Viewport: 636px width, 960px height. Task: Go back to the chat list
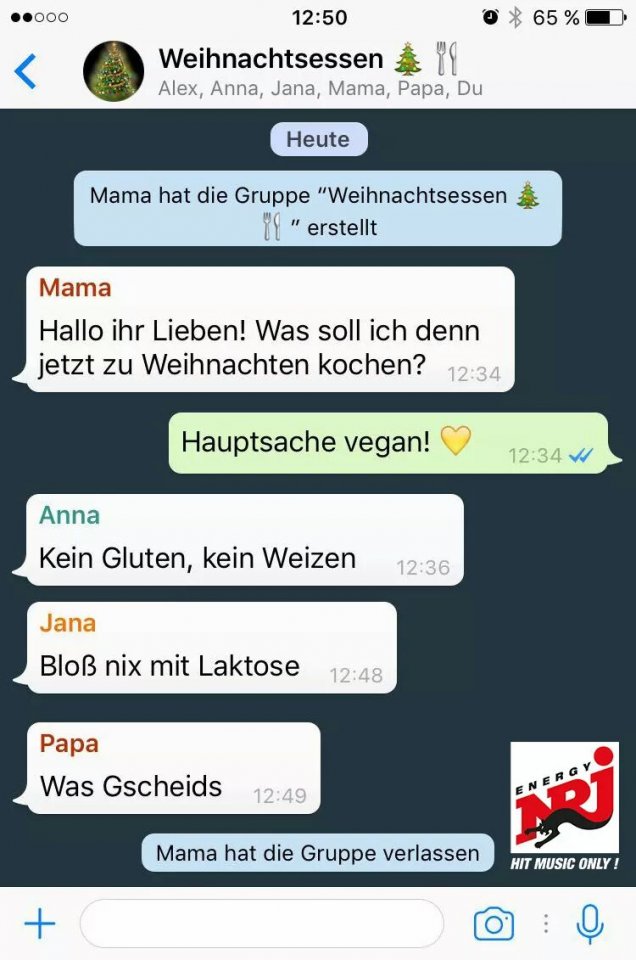pos(26,72)
